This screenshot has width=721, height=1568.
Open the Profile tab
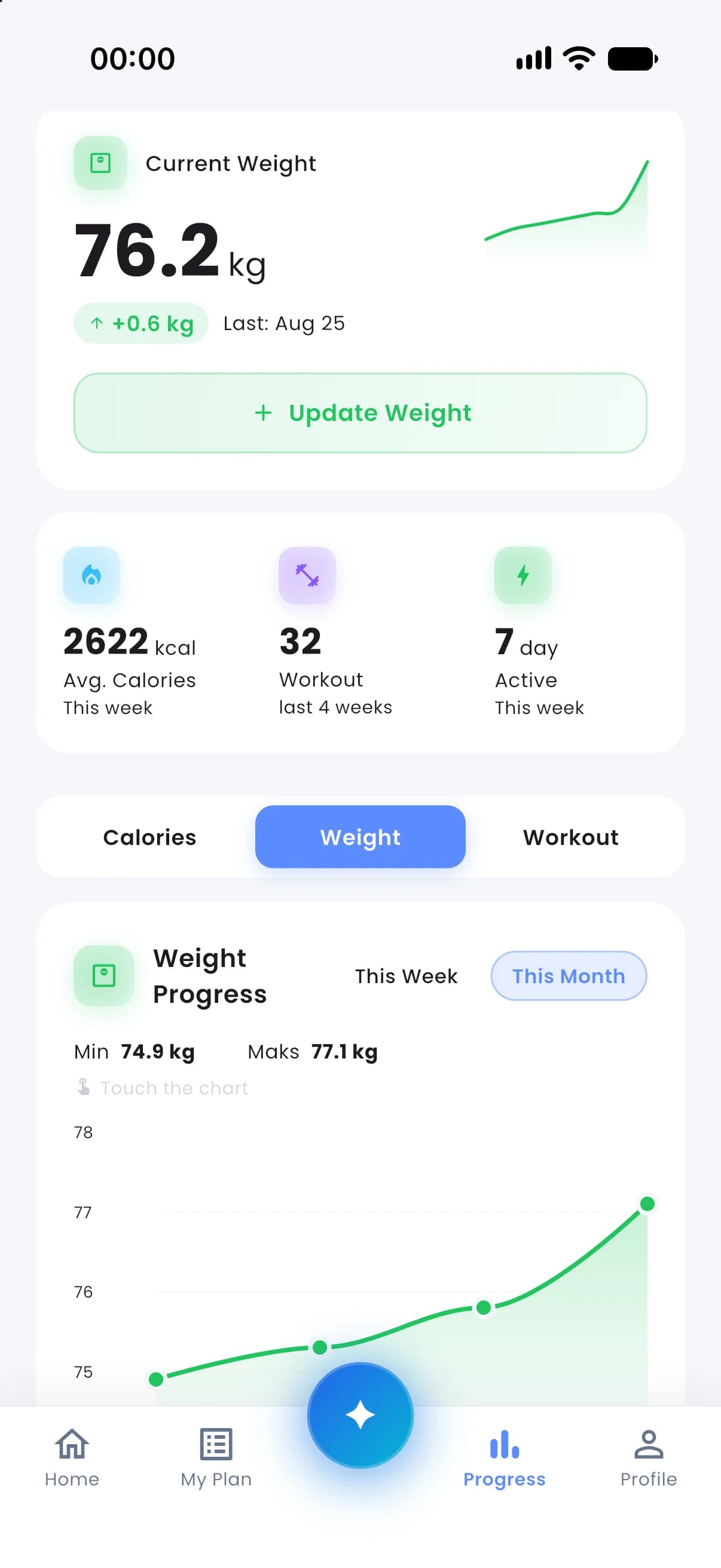(649, 1458)
